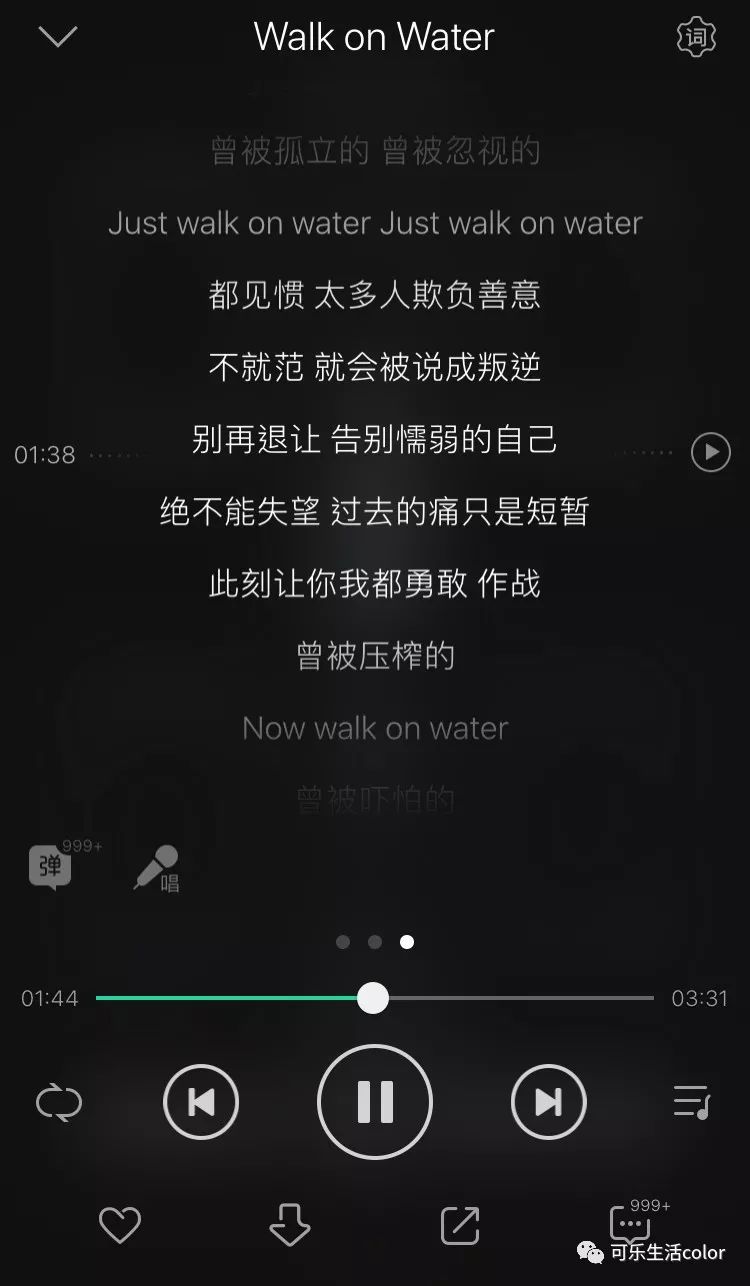750x1286 pixels.
Task: Tap the playback progress bar
Action: click(x=500, y=998)
